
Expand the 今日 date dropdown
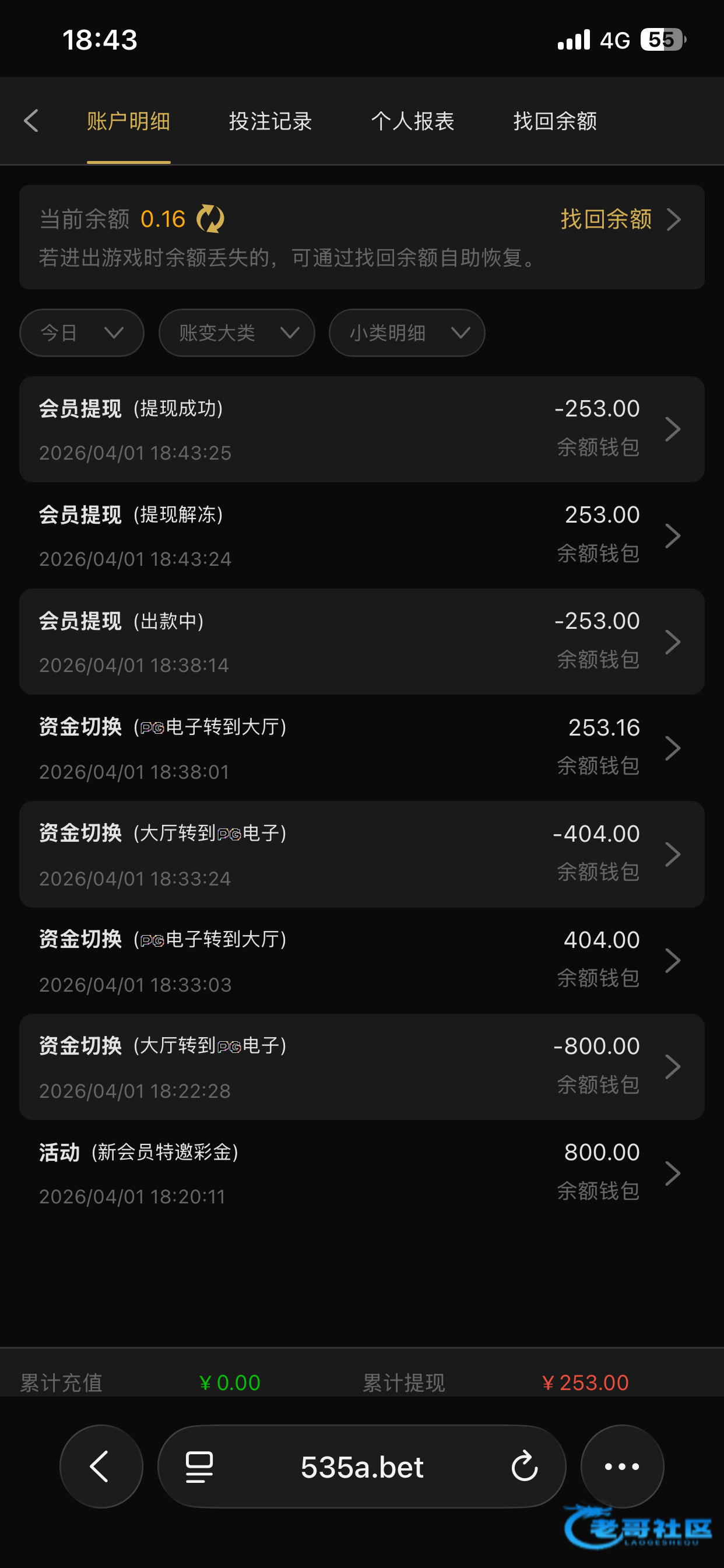(82, 333)
